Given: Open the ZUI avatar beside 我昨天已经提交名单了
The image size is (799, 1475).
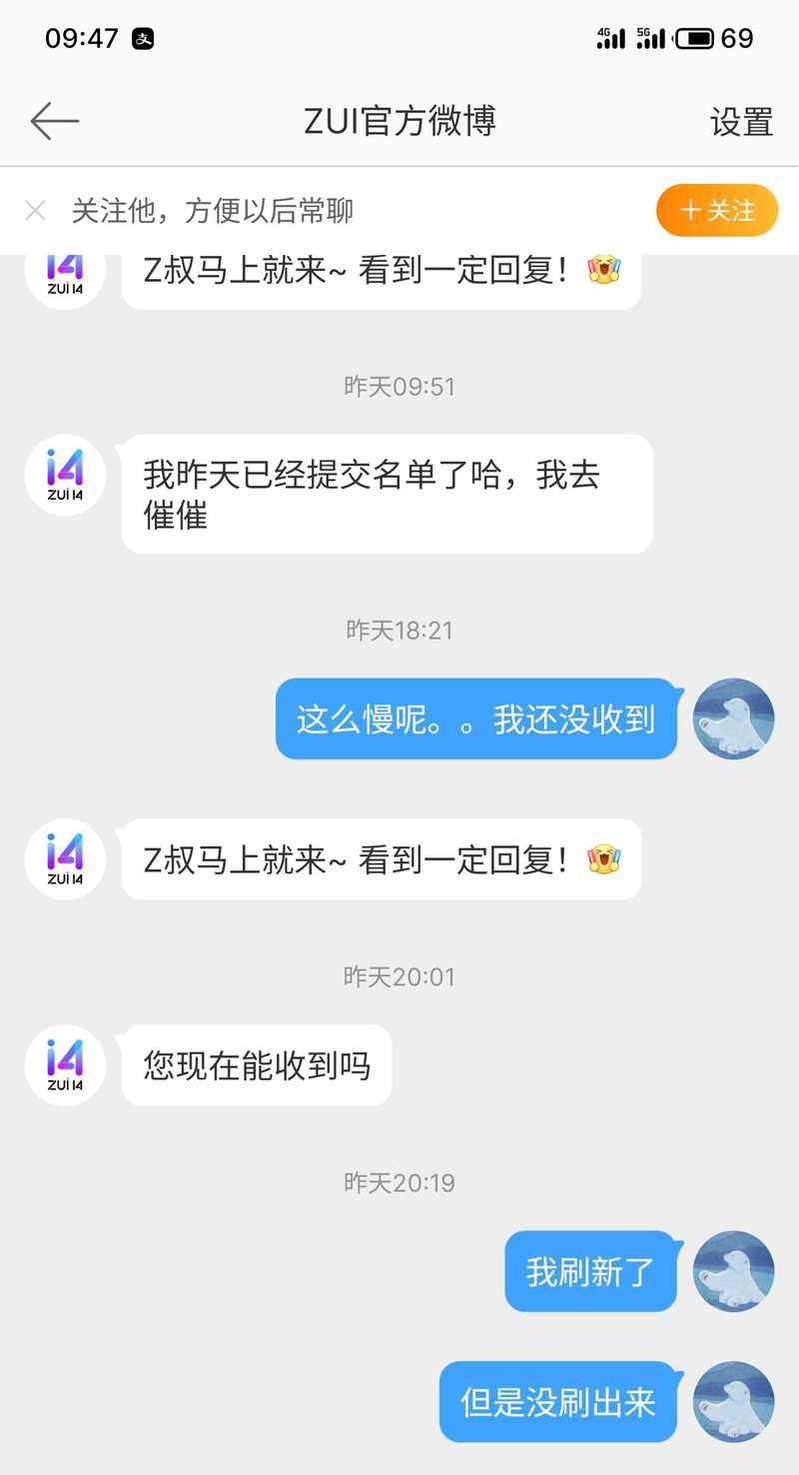Looking at the screenshot, I should pyautogui.click(x=65, y=475).
